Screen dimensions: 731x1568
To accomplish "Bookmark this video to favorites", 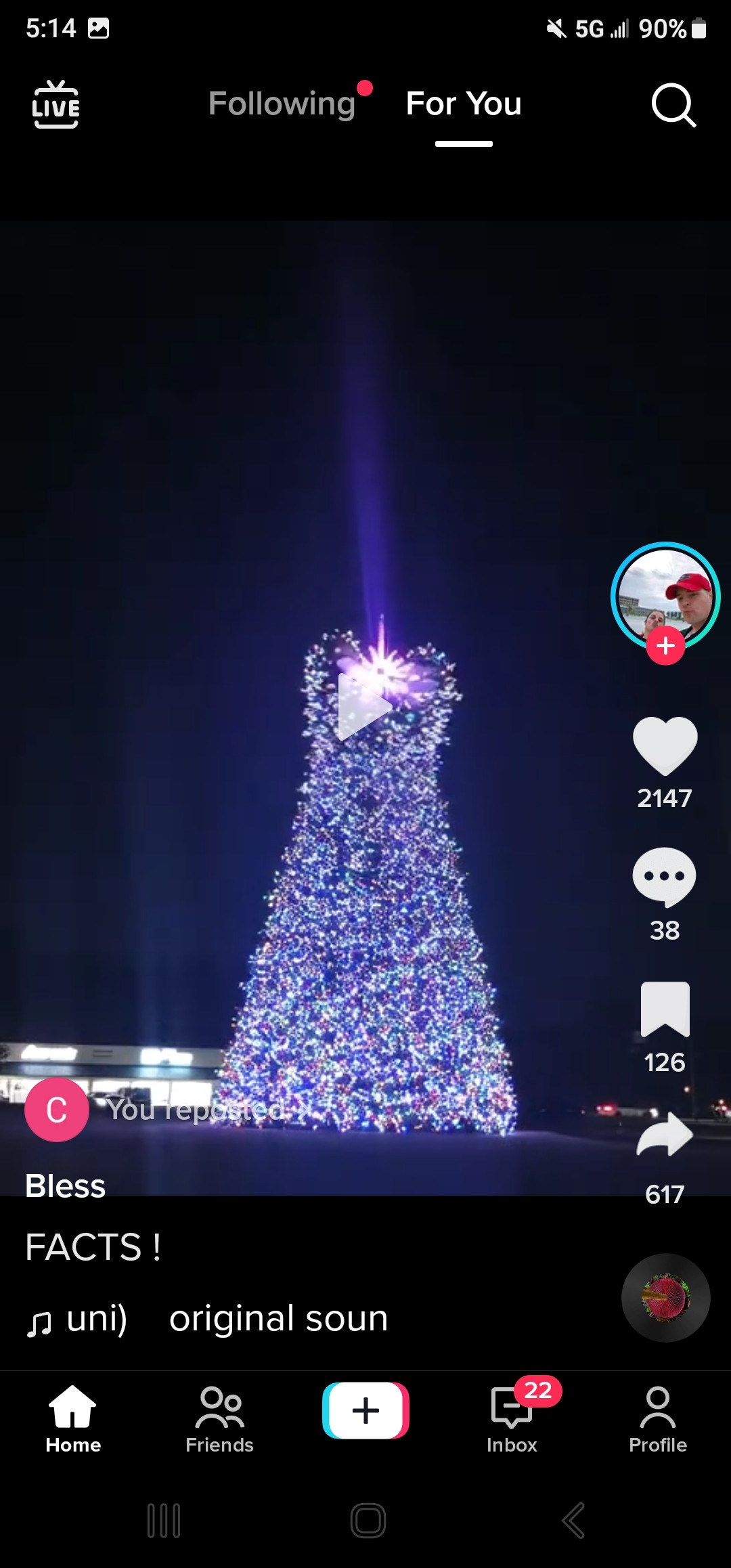I will [x=665, y=1009].
